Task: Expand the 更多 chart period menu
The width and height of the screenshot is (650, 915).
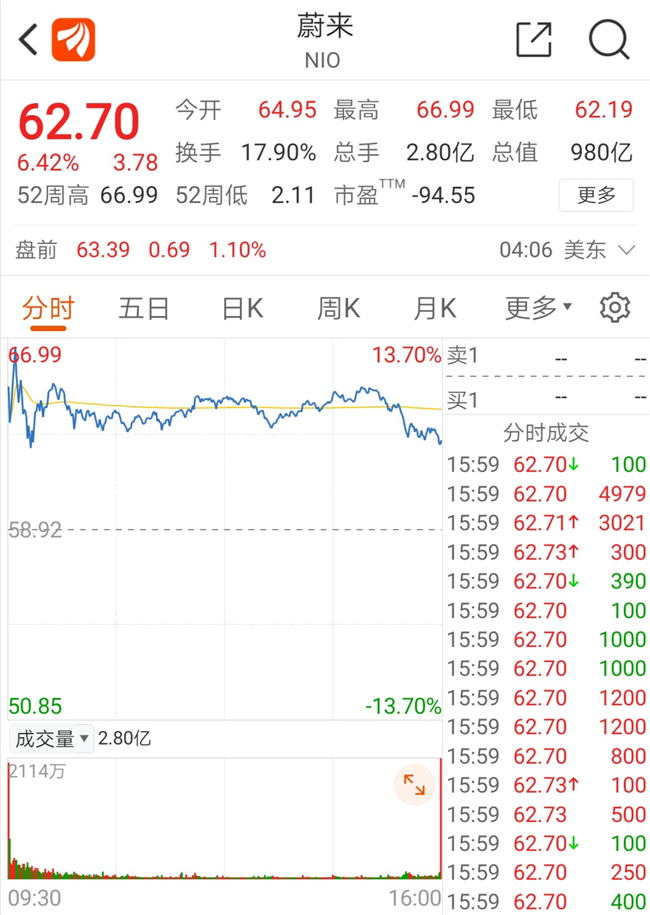Action: coord(538,308)
